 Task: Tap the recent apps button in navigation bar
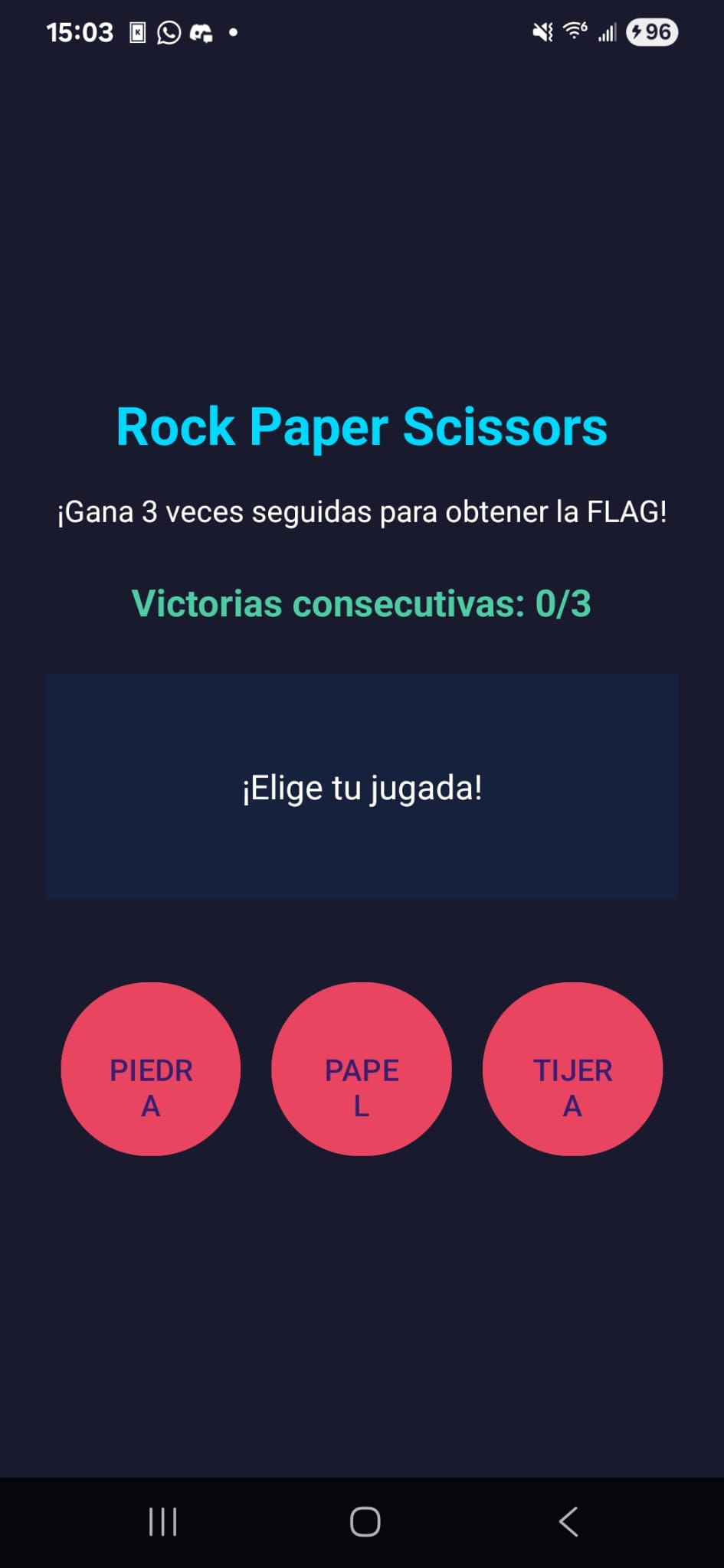click(x=162, y=1522)
